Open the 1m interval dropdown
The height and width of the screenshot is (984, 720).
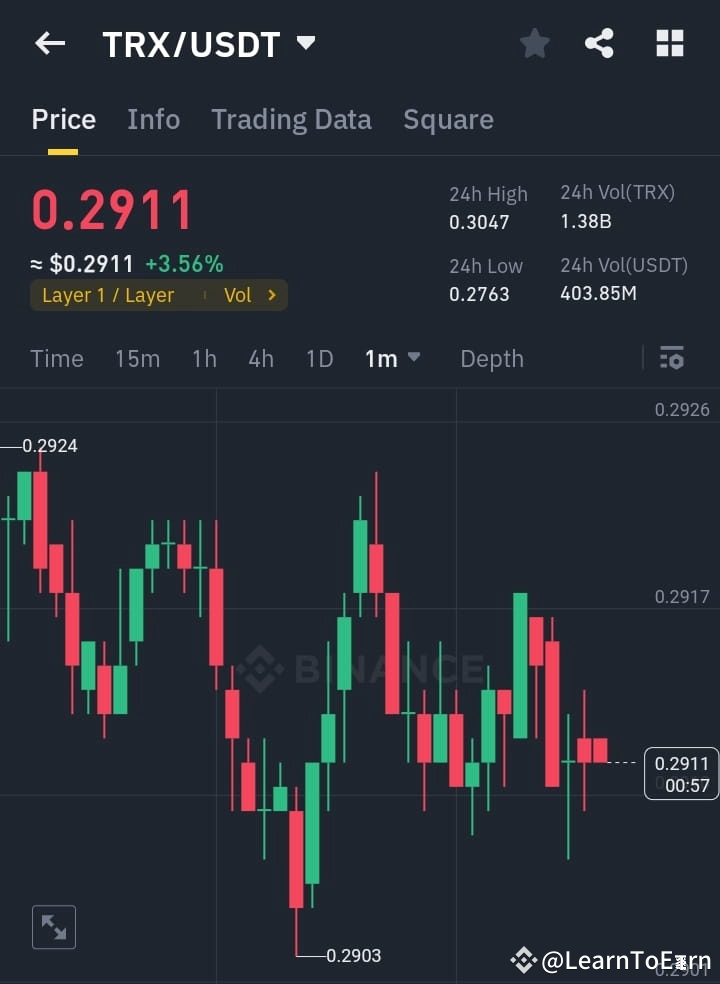coord(392,358)
